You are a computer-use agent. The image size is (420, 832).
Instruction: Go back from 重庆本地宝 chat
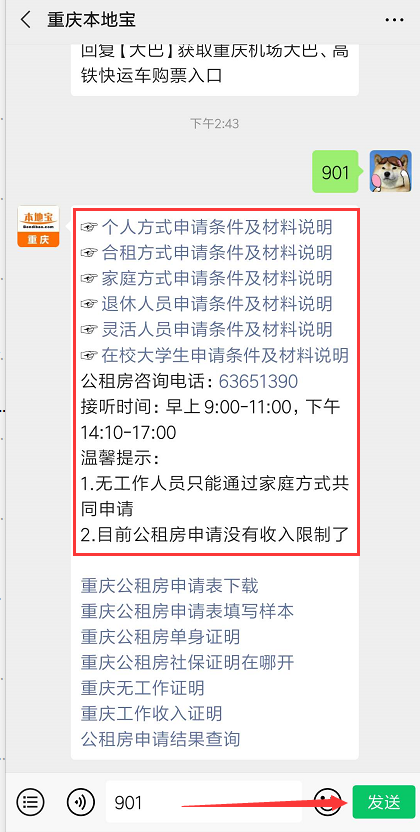point(25,20)
